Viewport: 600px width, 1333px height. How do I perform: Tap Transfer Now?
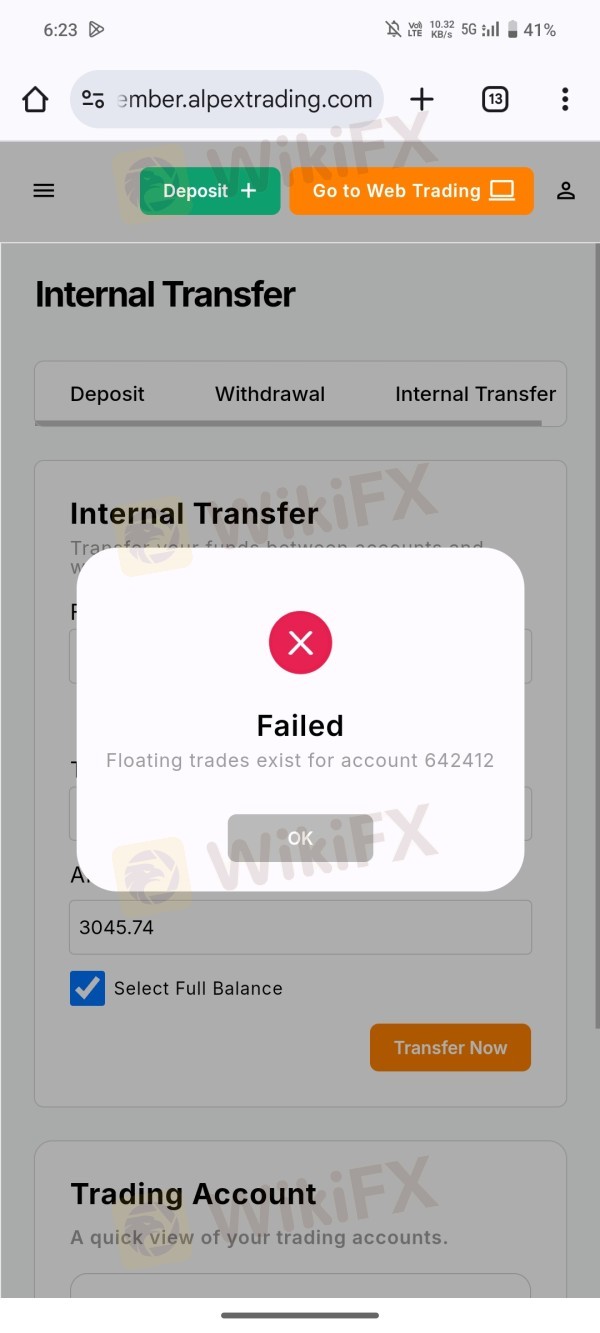pyautogui.click(x=450, y=1047)
